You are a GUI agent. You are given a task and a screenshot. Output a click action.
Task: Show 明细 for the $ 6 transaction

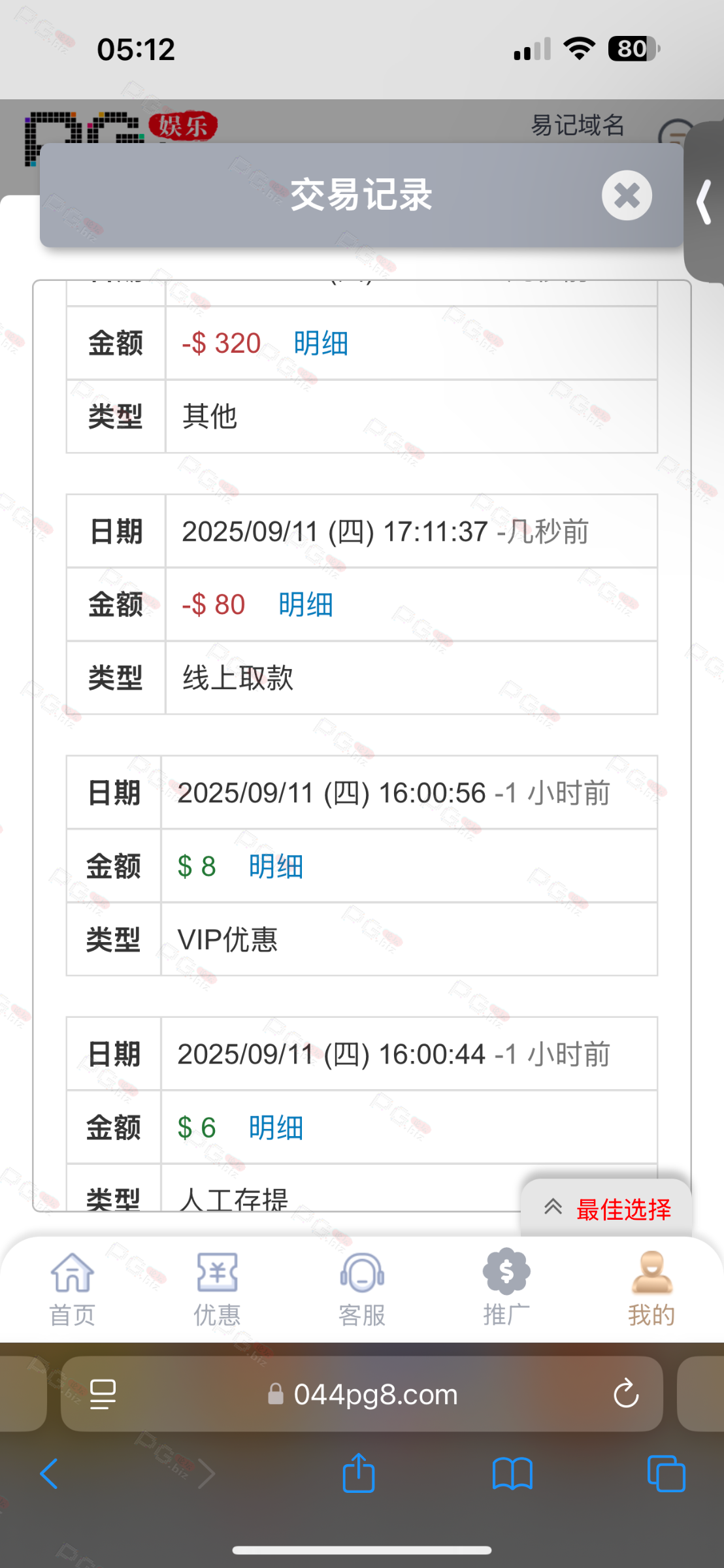[x=276, y=1128]
